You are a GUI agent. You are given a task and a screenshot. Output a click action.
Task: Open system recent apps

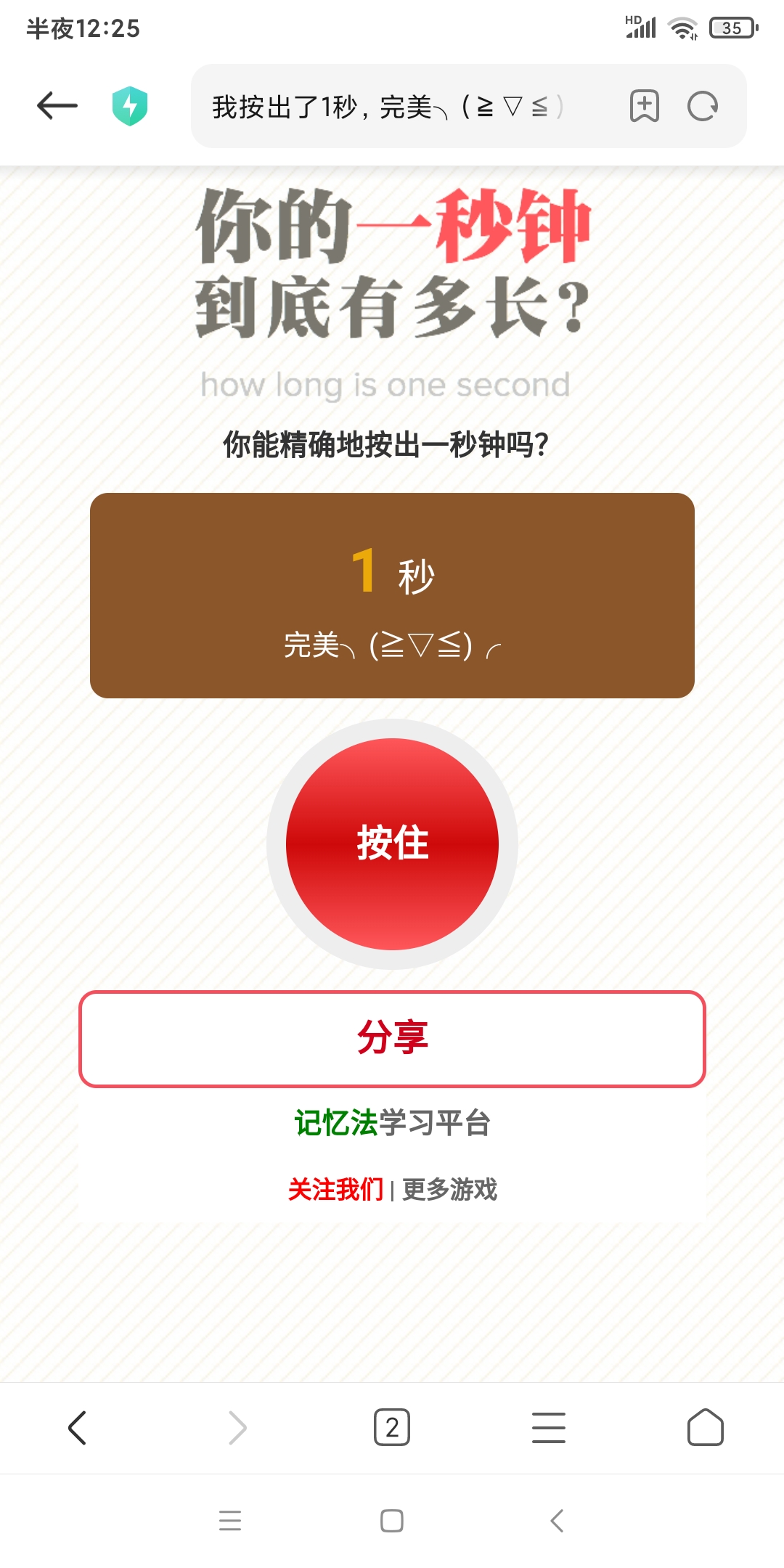230,1520
